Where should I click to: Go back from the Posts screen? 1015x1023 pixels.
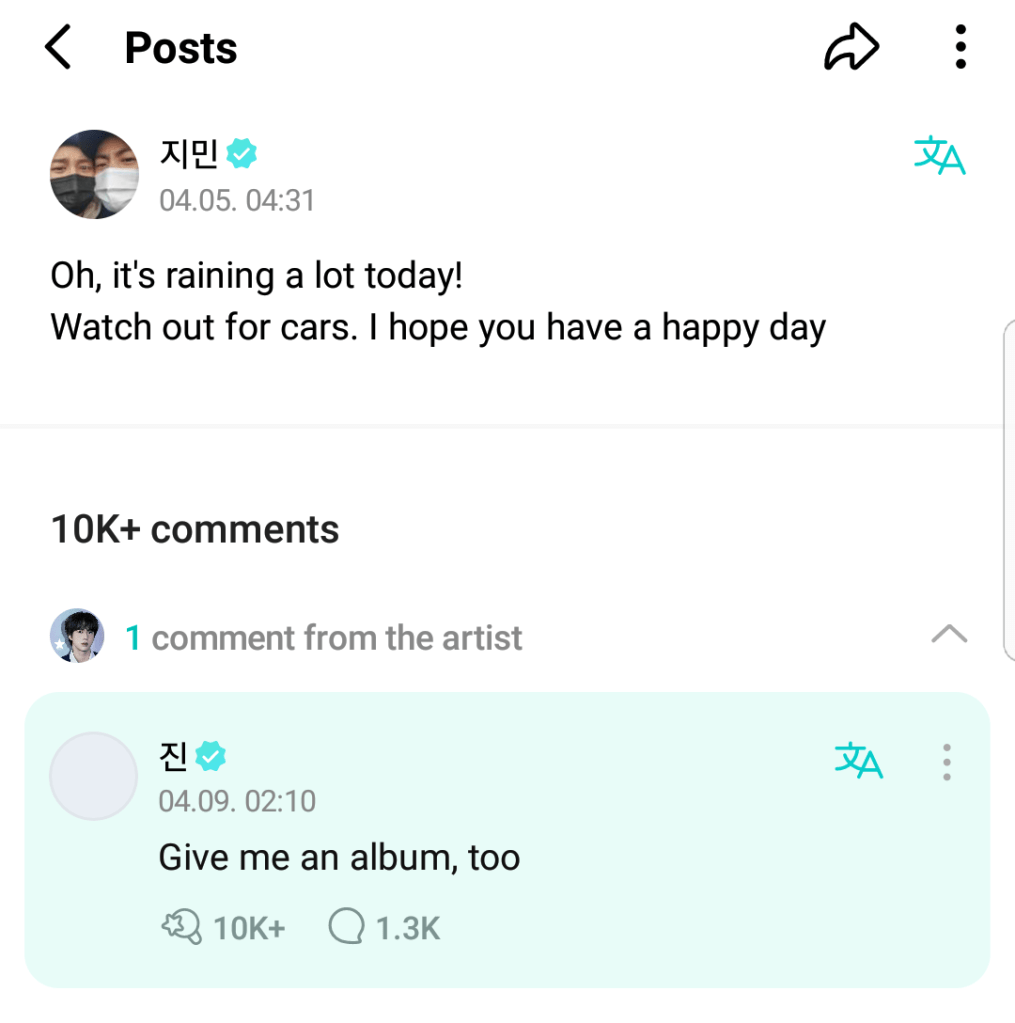59,48
